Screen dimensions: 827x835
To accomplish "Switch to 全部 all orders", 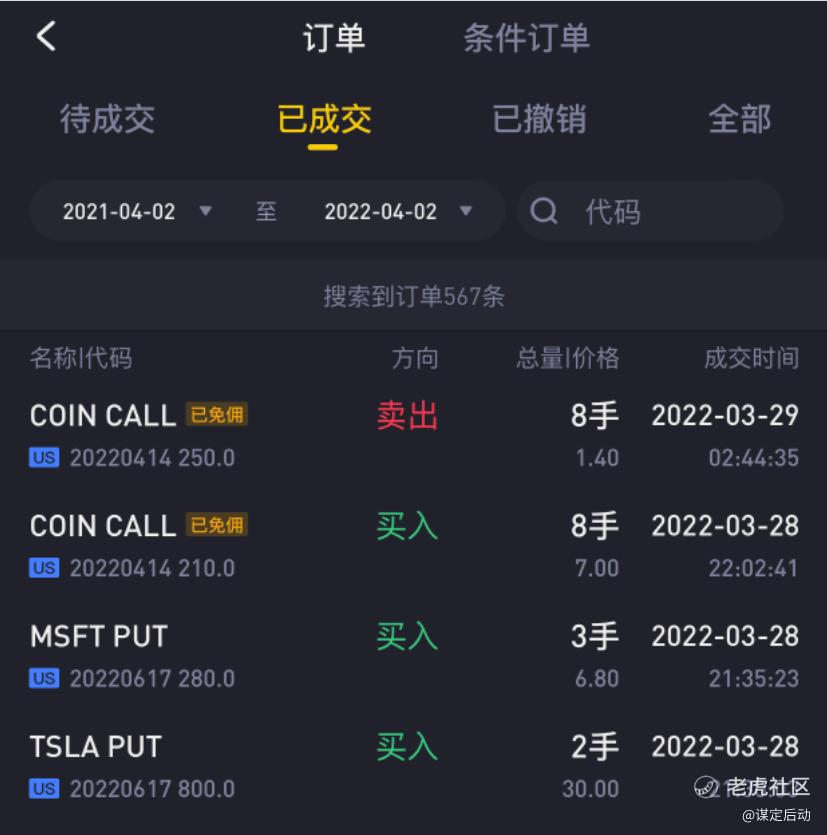I will coord(739,118).
